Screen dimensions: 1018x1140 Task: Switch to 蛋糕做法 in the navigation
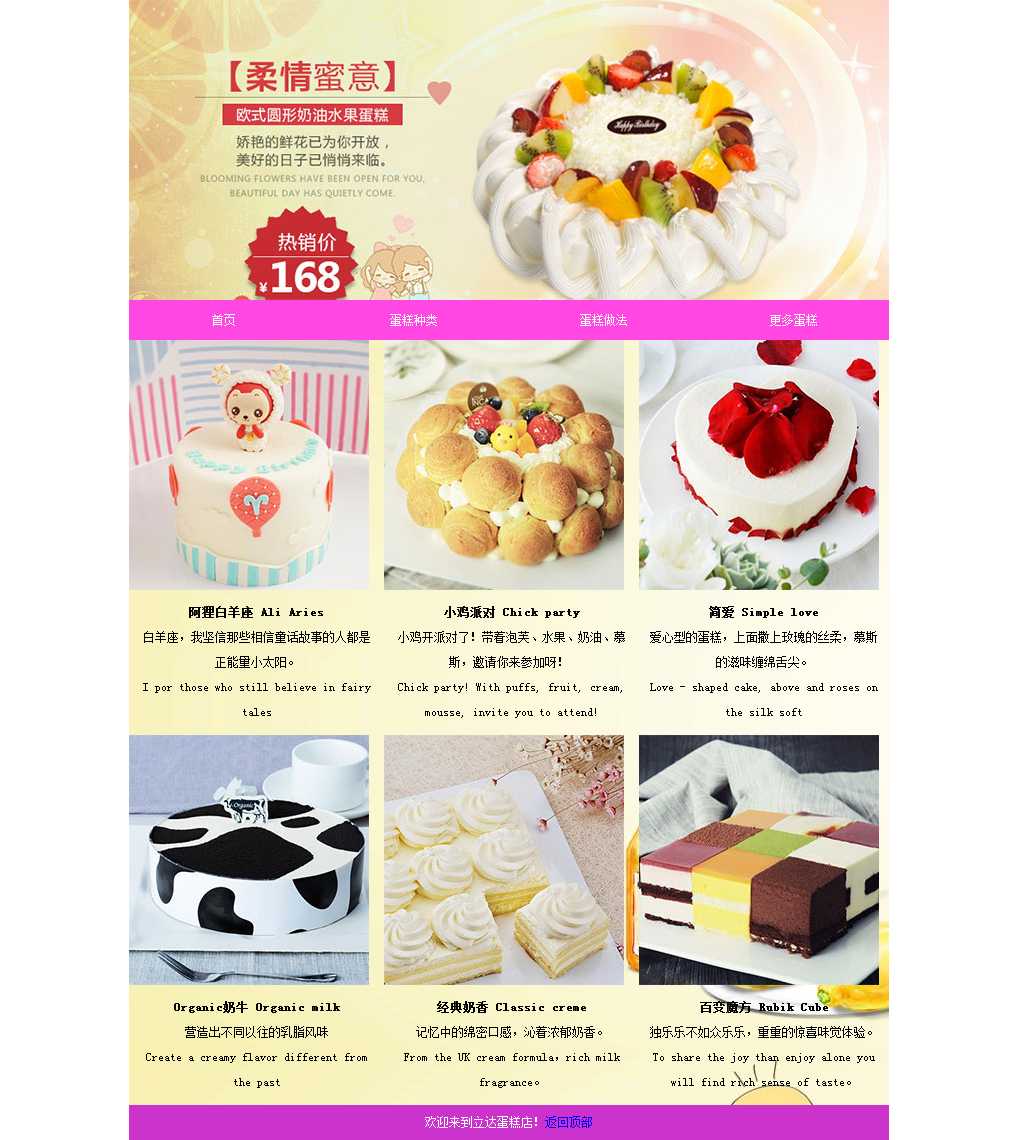point(603,320)
